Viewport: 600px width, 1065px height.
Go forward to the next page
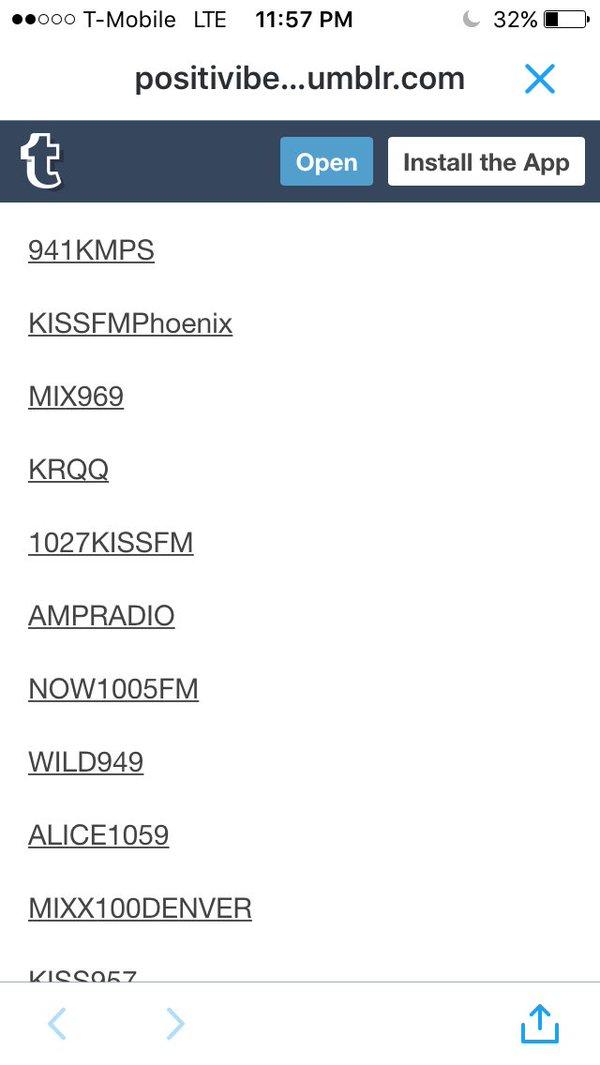[x=175, y=1023]
